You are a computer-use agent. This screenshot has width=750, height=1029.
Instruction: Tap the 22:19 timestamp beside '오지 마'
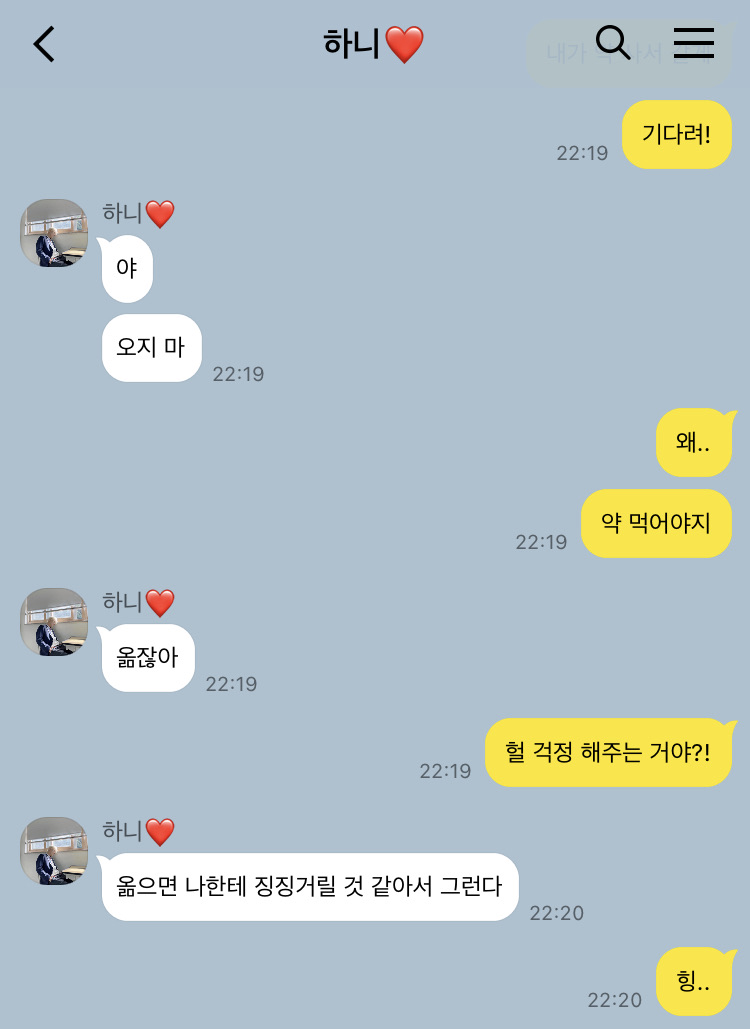(x=238, y=375)
